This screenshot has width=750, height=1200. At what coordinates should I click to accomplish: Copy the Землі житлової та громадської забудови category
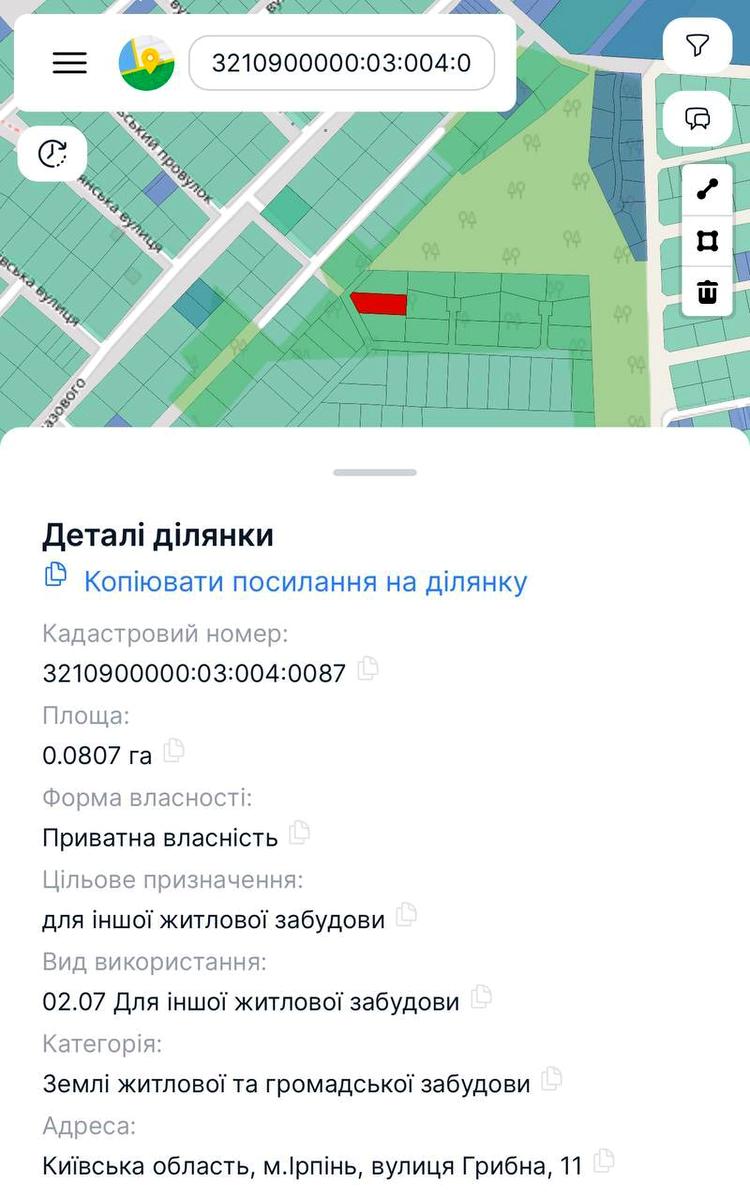(x=552, y=1079)
